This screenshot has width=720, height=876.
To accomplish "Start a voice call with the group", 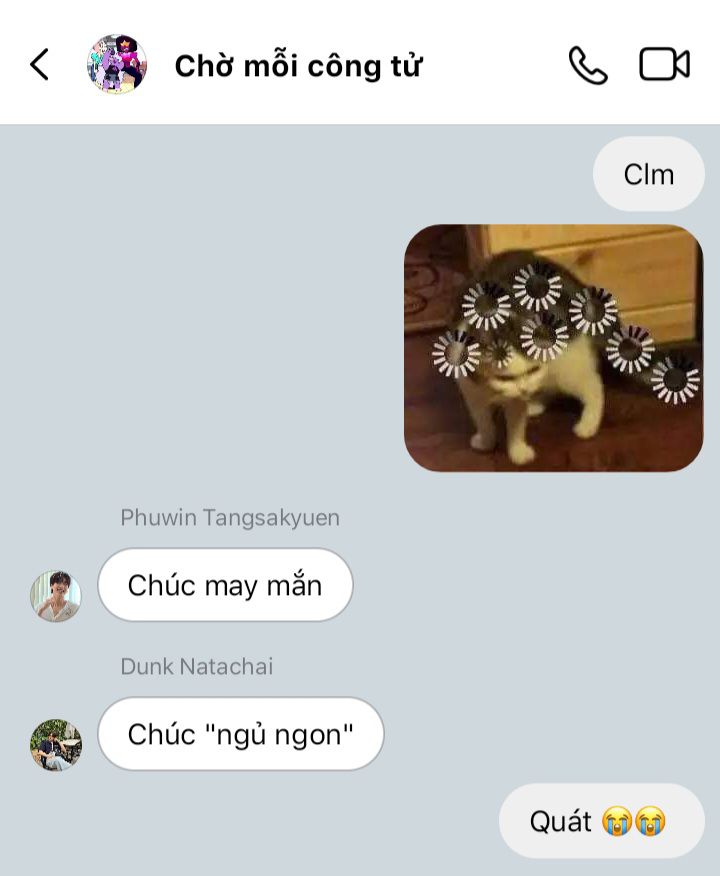I will pos(588,65).
